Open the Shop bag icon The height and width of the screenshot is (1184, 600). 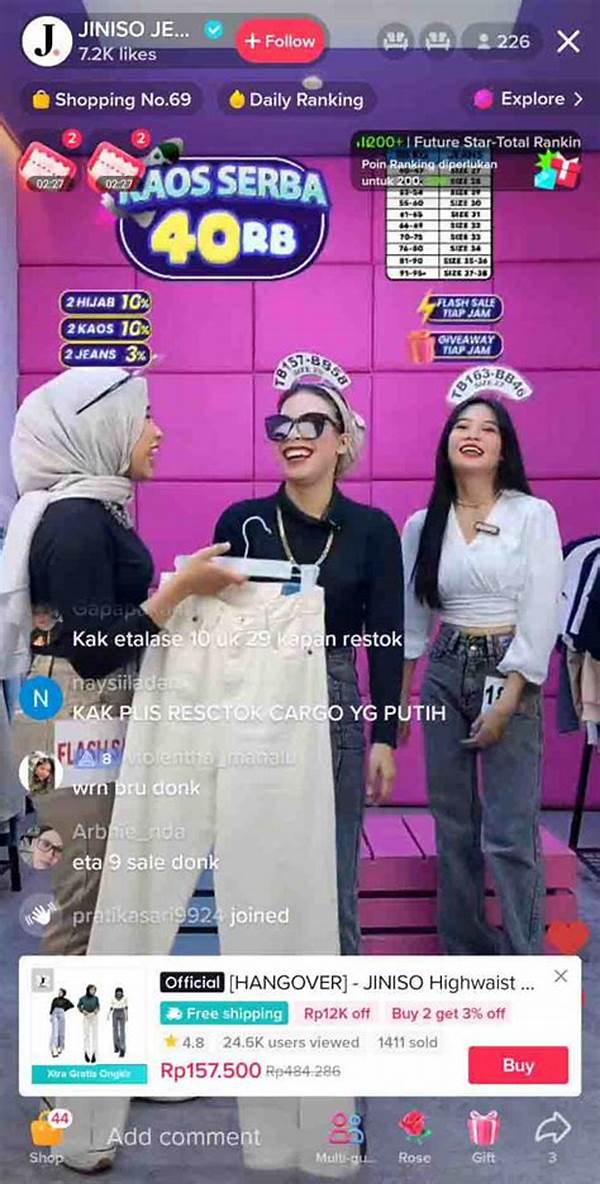(x=46, y=1132)
